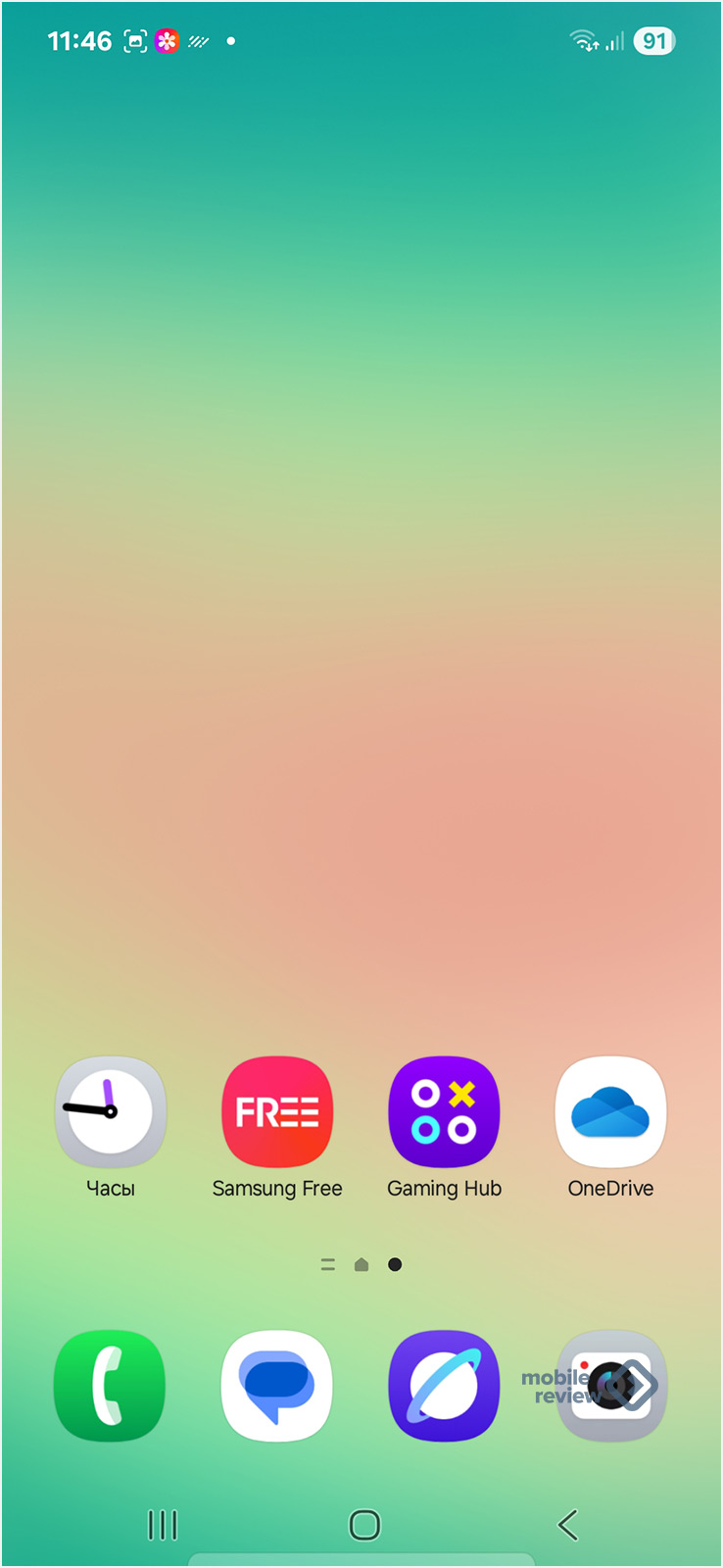The height and width of the screenshot is (1568, 723).
Task: Open Gaming Hub
Action: click(444, 1112)
